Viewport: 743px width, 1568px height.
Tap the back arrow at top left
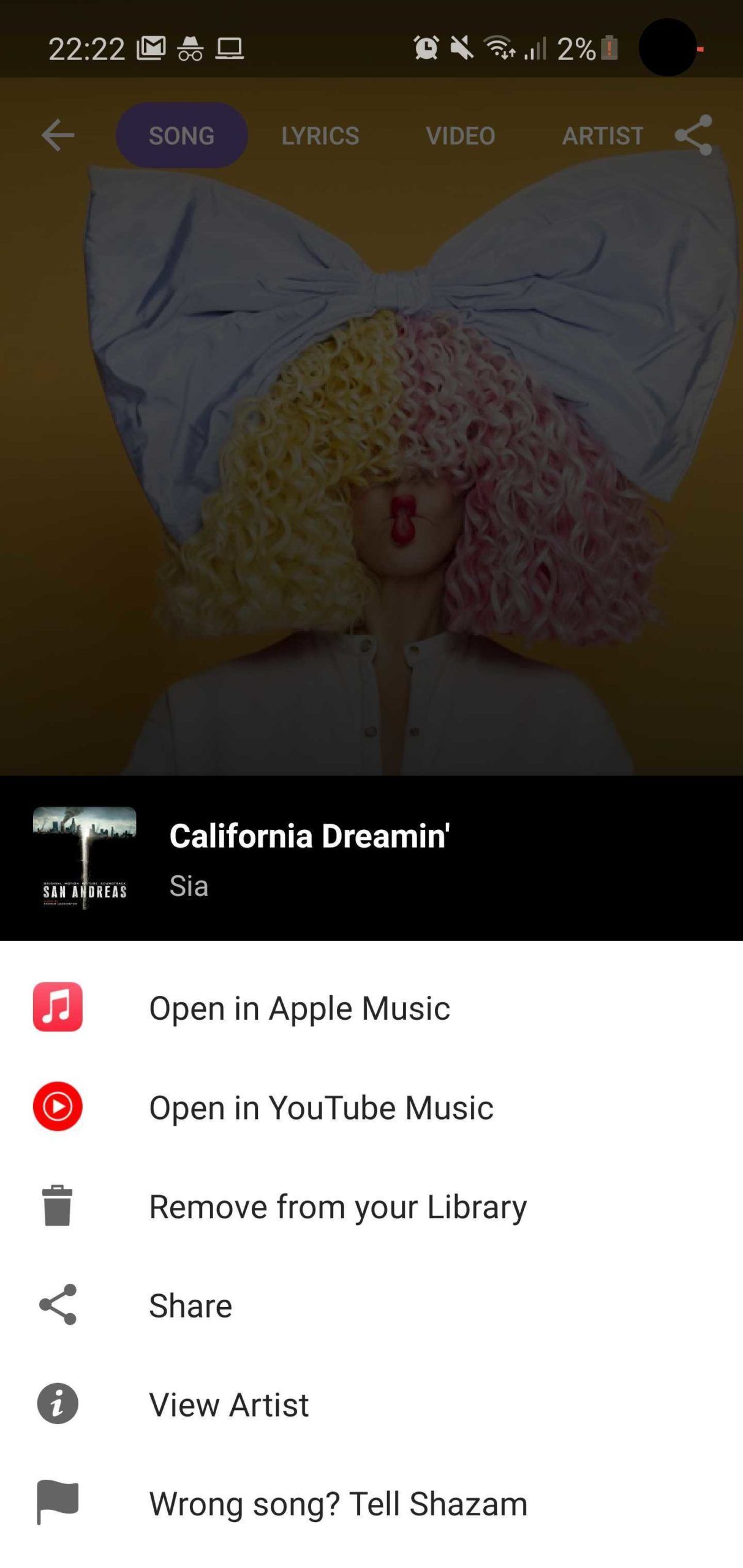tap(58, 136)
